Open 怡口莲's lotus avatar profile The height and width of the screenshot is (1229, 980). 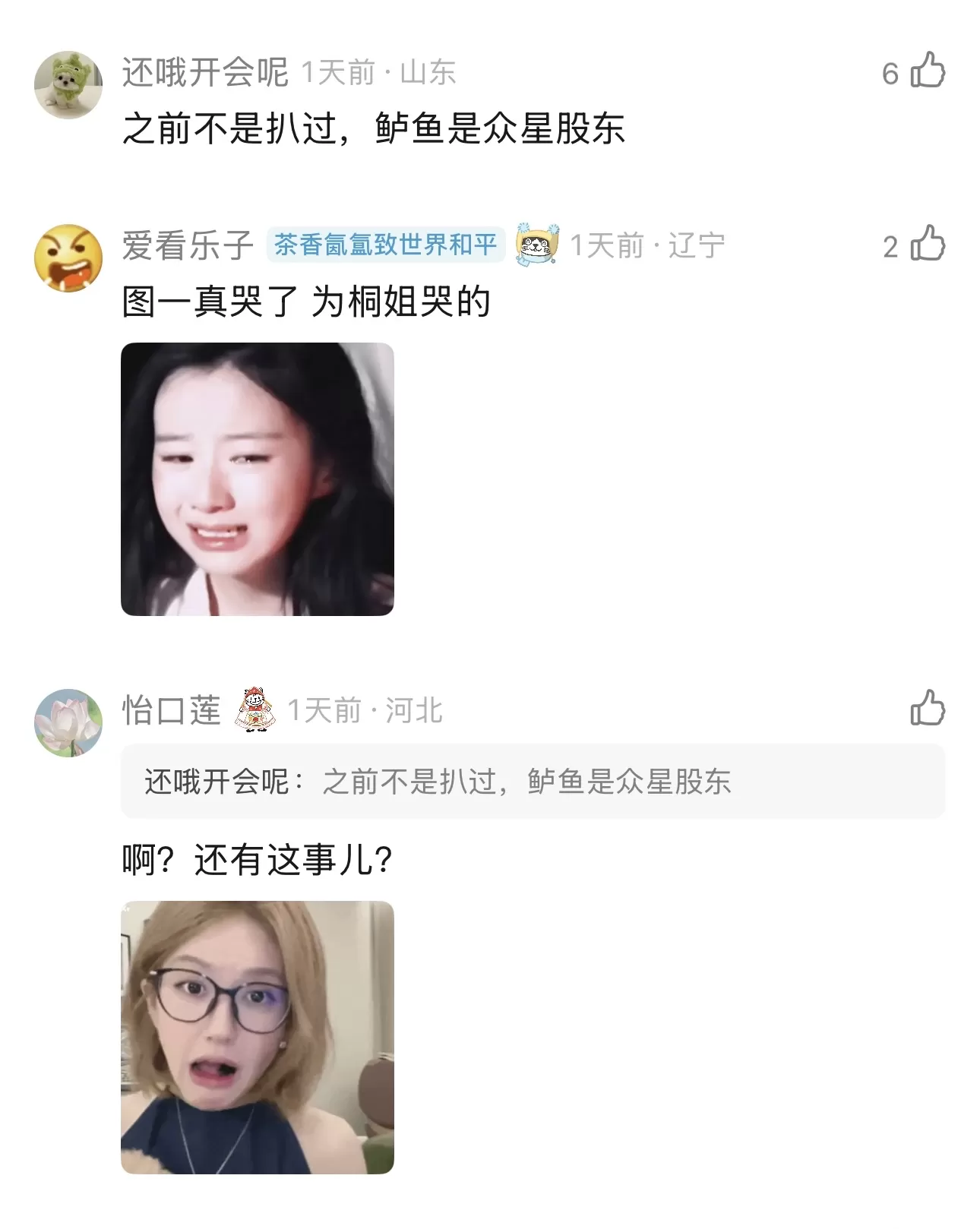click(x=68, y=722)
